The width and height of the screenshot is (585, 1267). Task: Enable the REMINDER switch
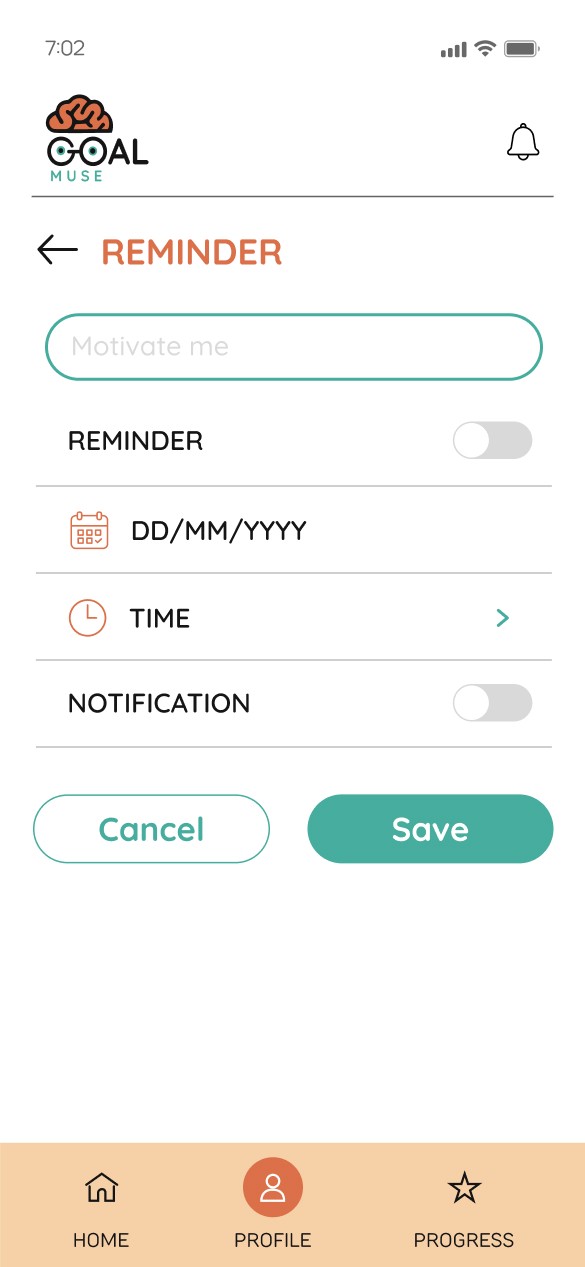pos(492,440)
